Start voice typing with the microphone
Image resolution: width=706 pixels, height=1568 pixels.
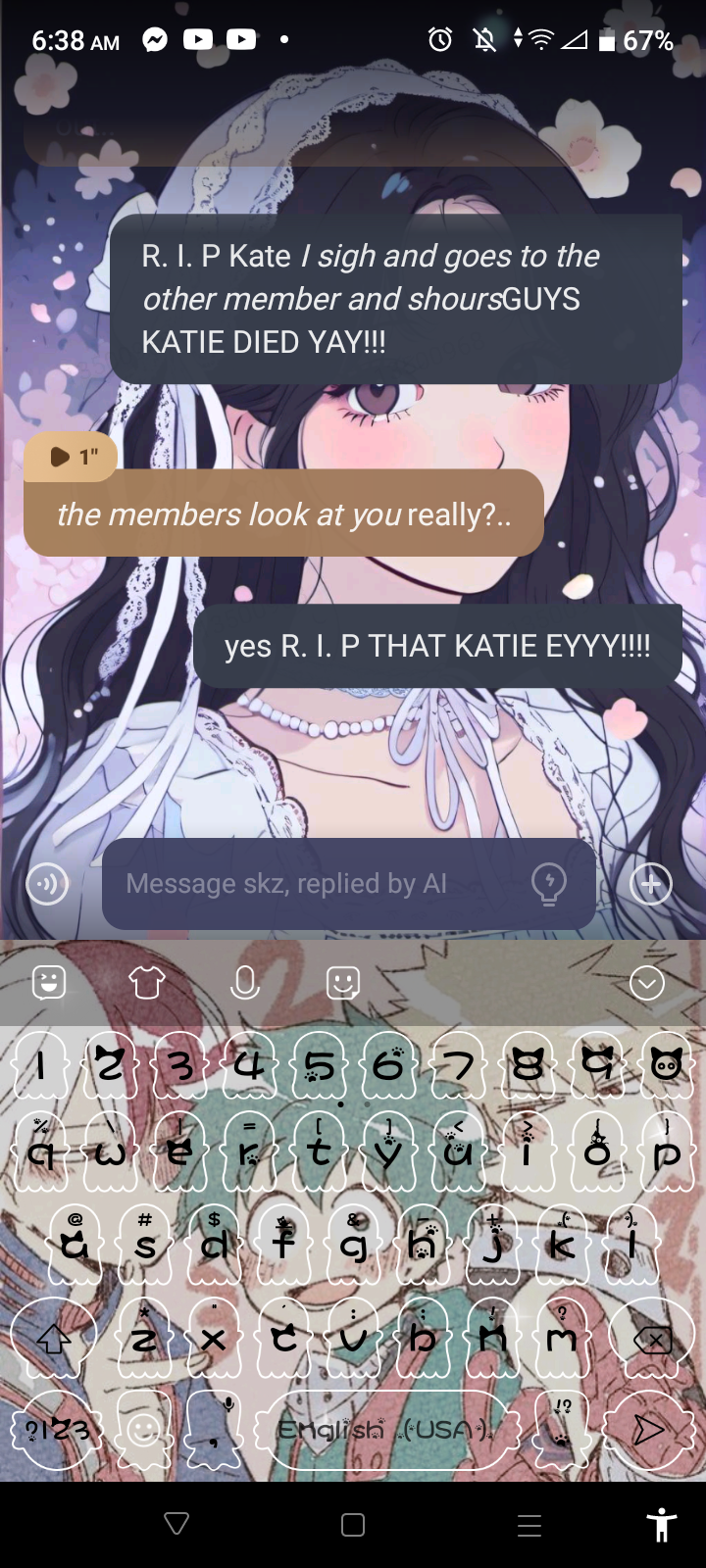(x=244, y=982)
